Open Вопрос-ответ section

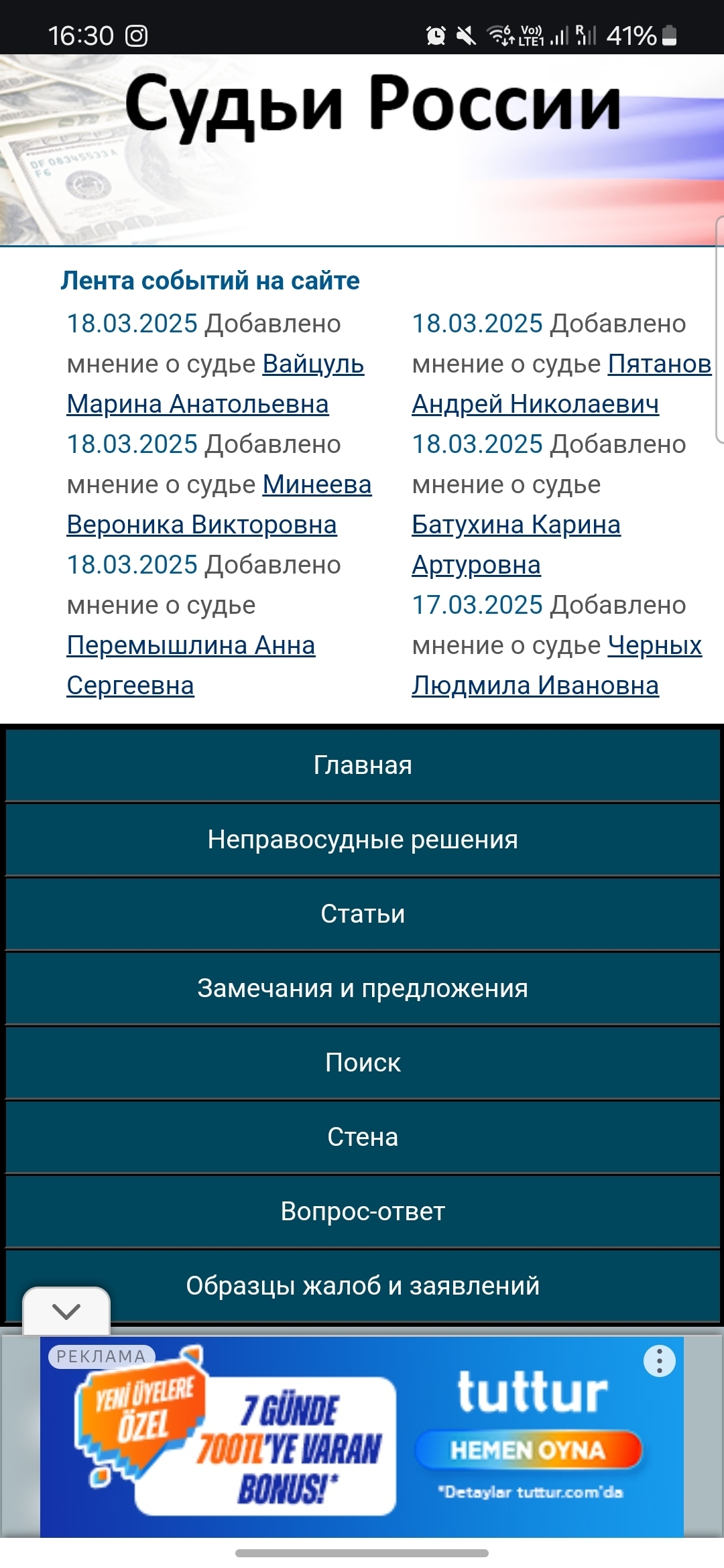coord(363,1212)
